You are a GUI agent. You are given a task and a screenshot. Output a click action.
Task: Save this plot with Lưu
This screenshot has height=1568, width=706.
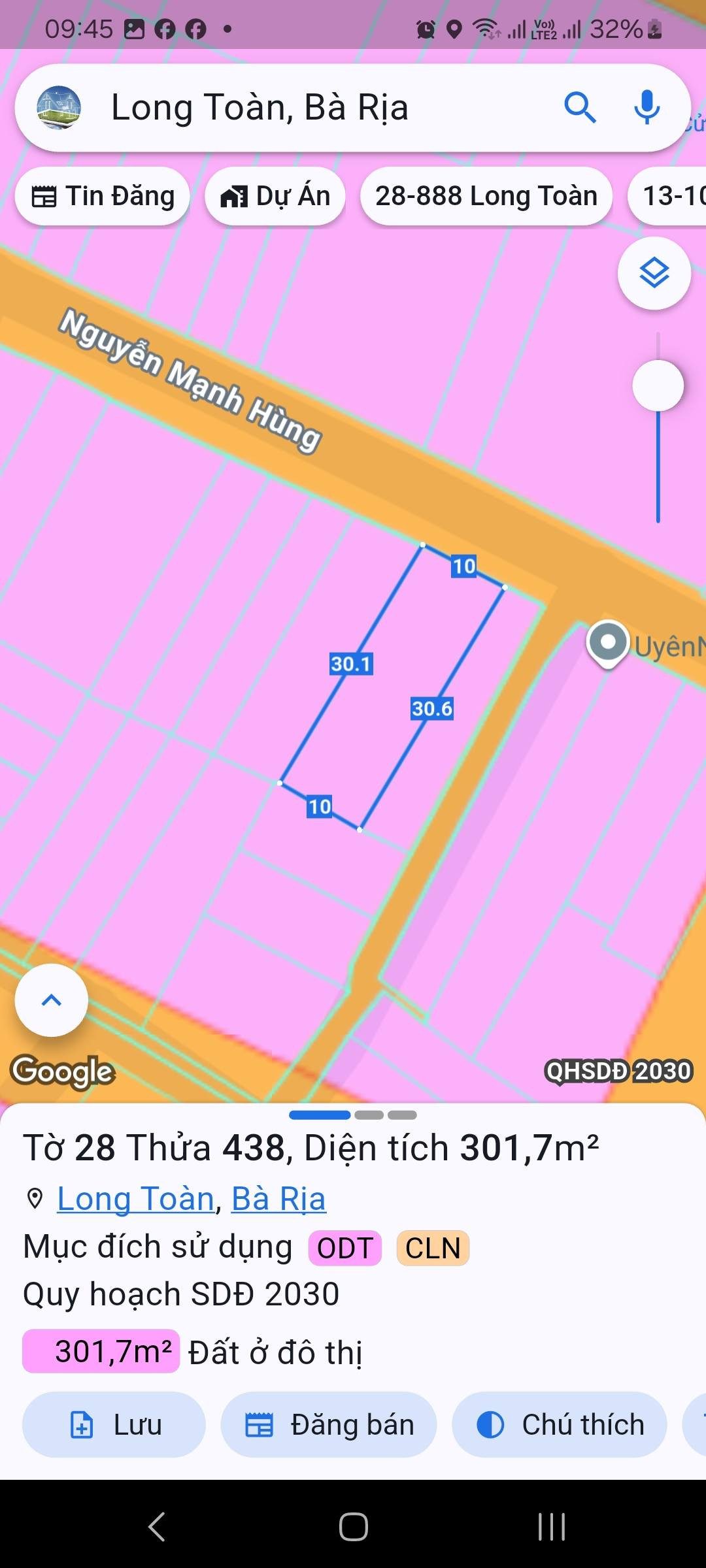coord(114,1424)
